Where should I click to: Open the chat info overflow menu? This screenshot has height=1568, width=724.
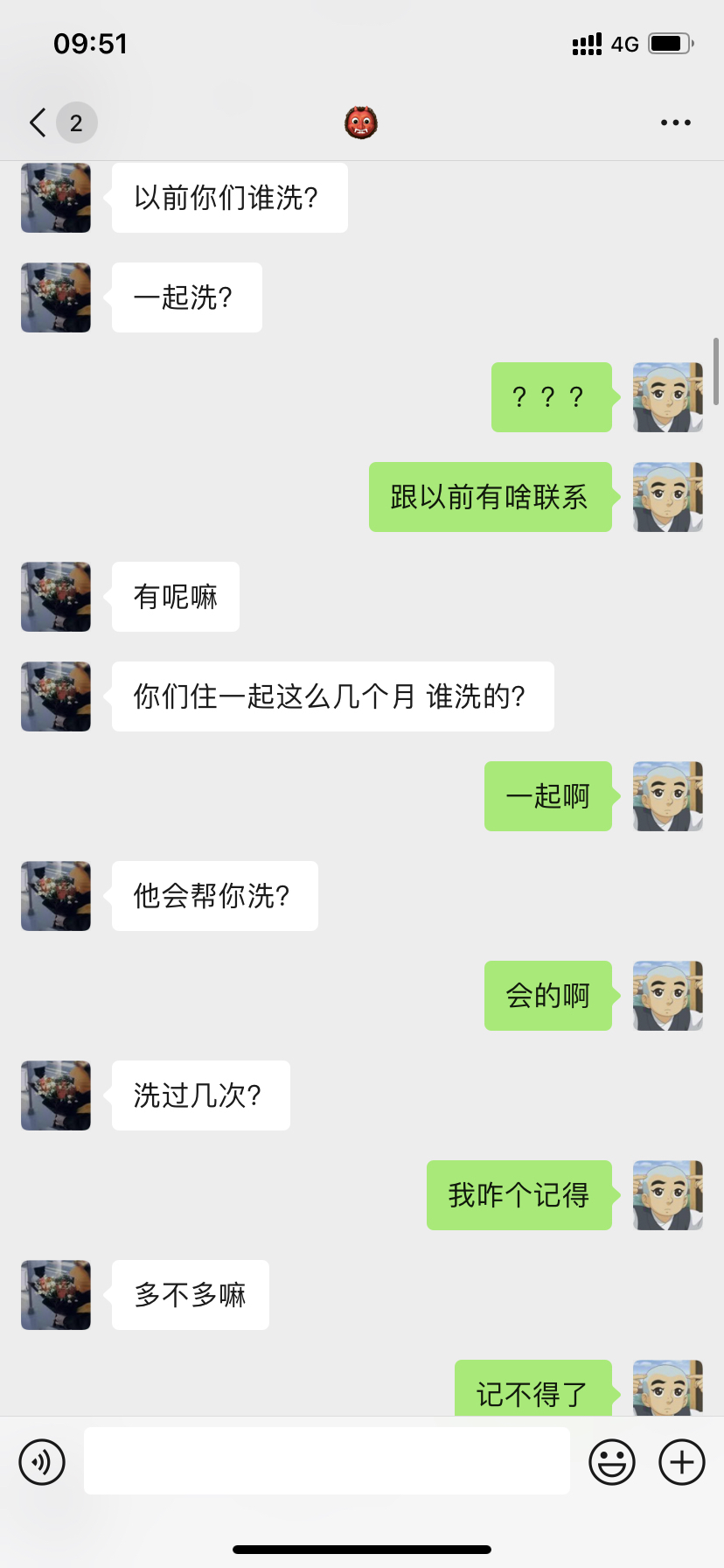point(676,122)
